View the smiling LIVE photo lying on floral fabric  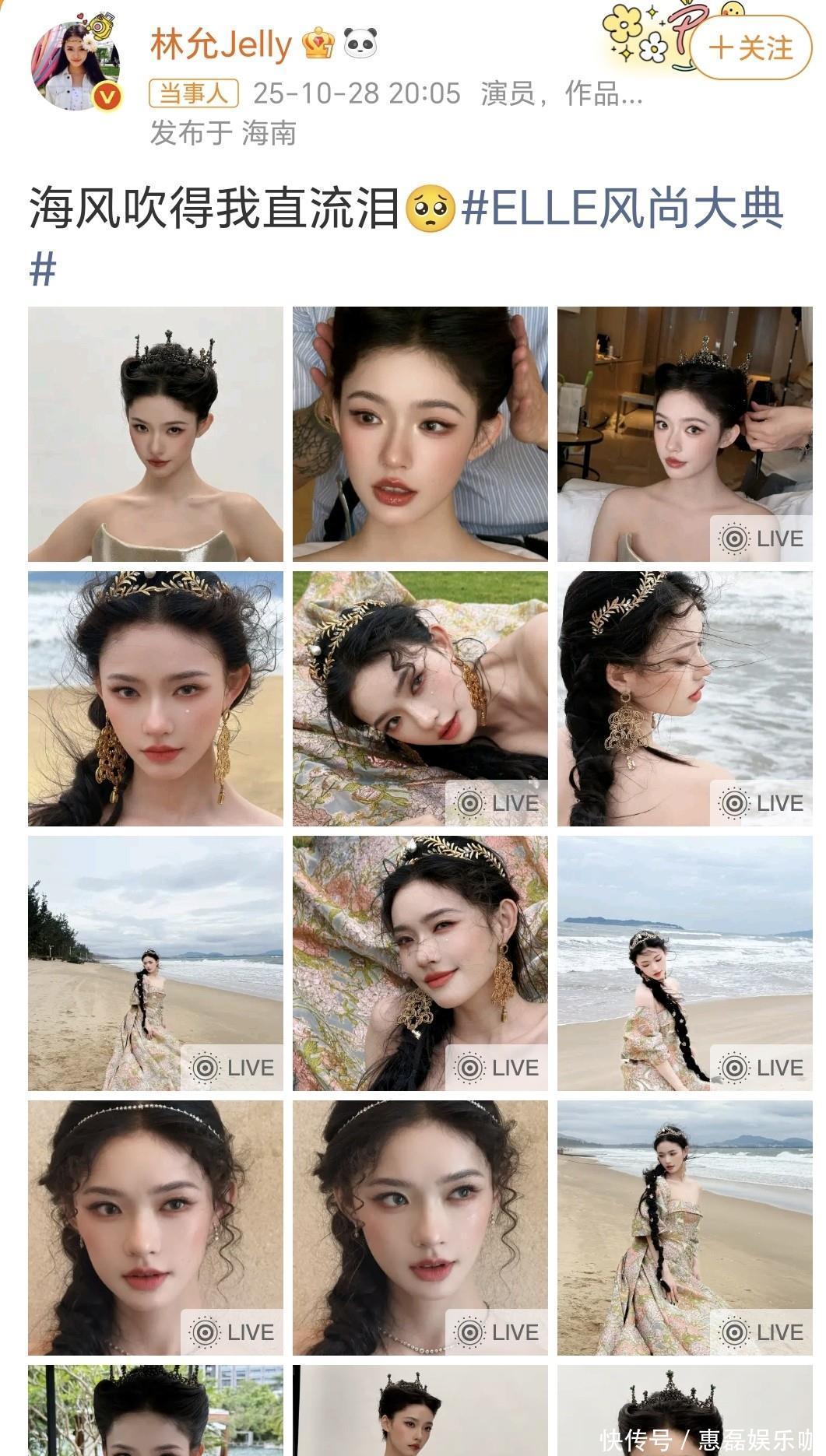tap(420, 963)
